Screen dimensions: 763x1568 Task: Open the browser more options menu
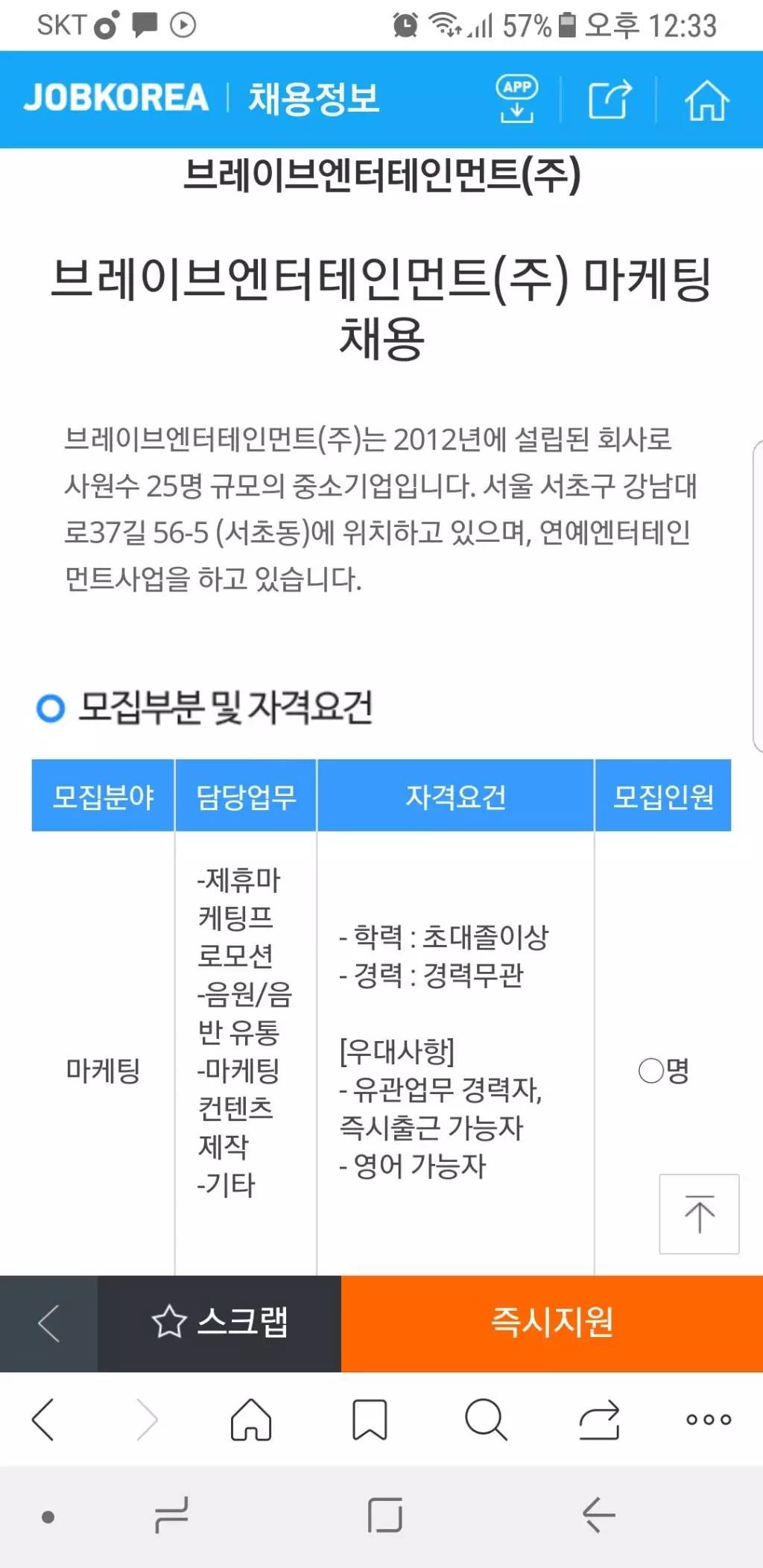click(x=709, y=1419)
